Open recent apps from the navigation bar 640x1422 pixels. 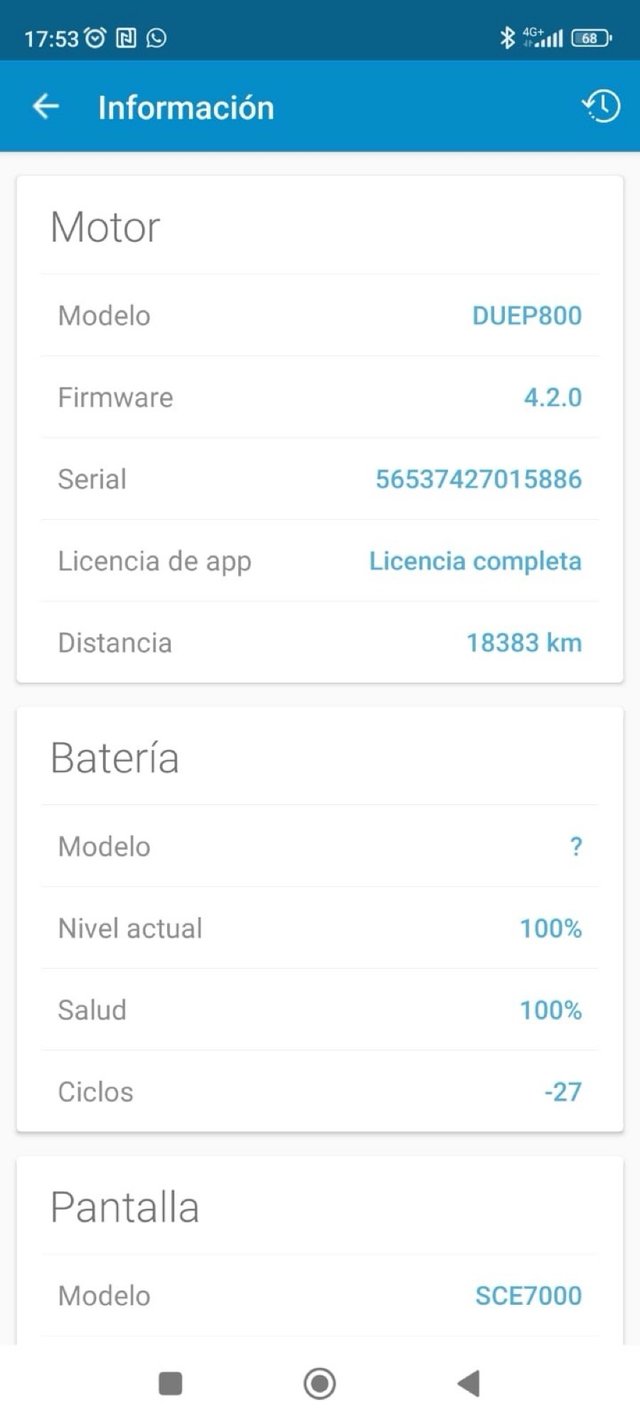pos(170,1383)
